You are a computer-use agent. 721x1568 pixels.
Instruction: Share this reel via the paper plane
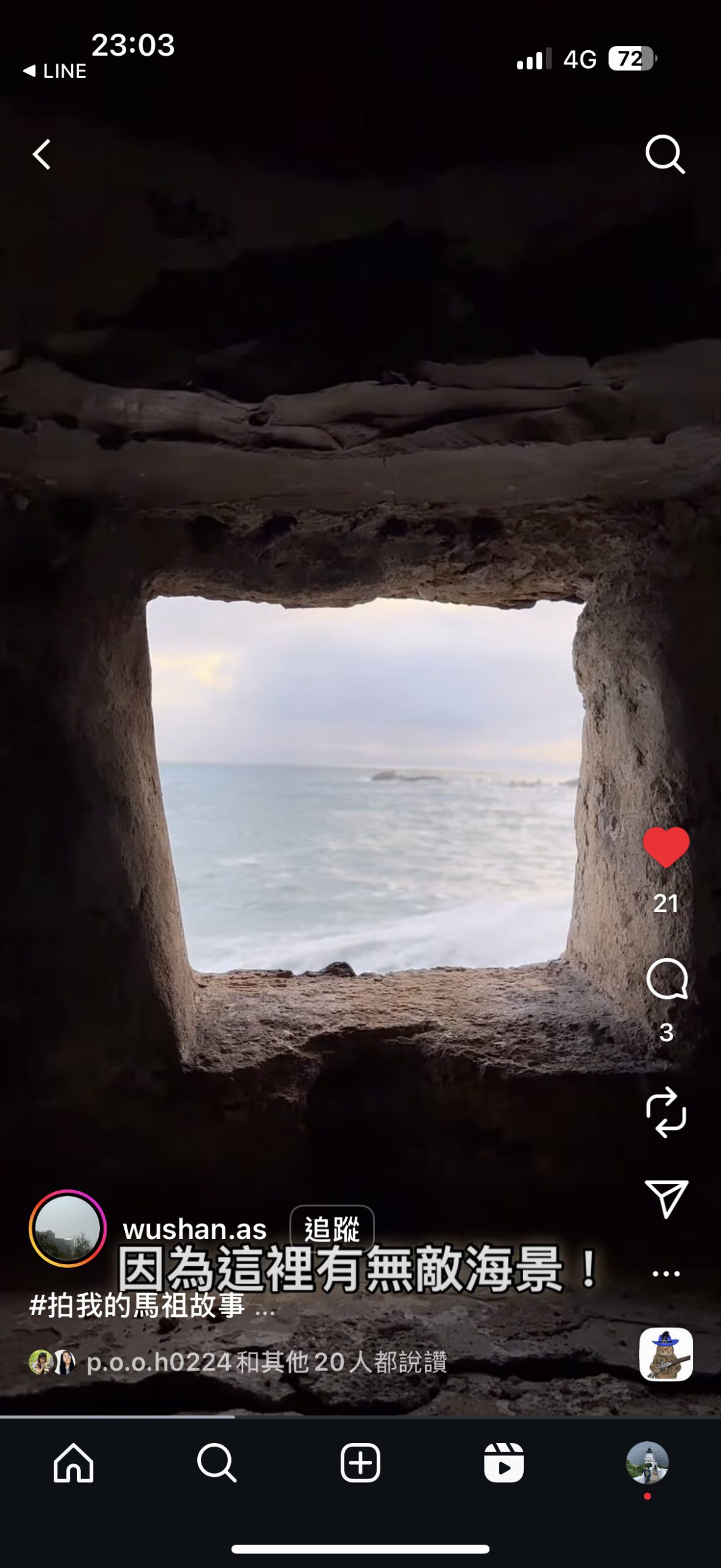666,1198
